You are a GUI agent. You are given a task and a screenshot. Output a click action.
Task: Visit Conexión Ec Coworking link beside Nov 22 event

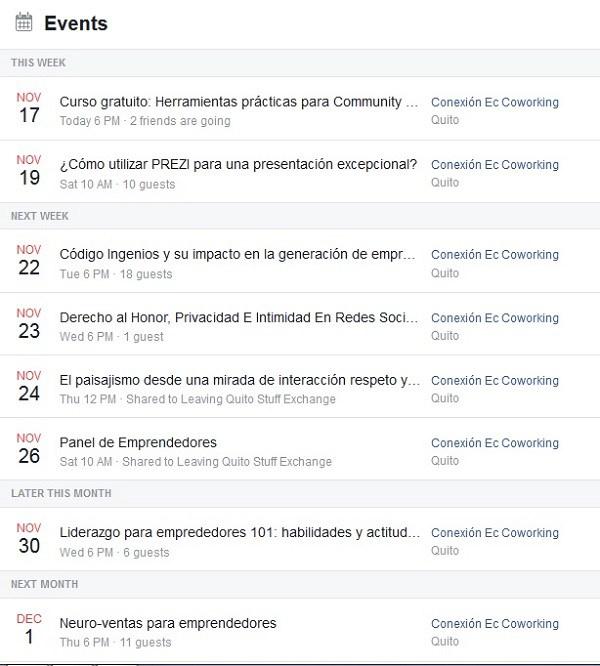[494, 255]
